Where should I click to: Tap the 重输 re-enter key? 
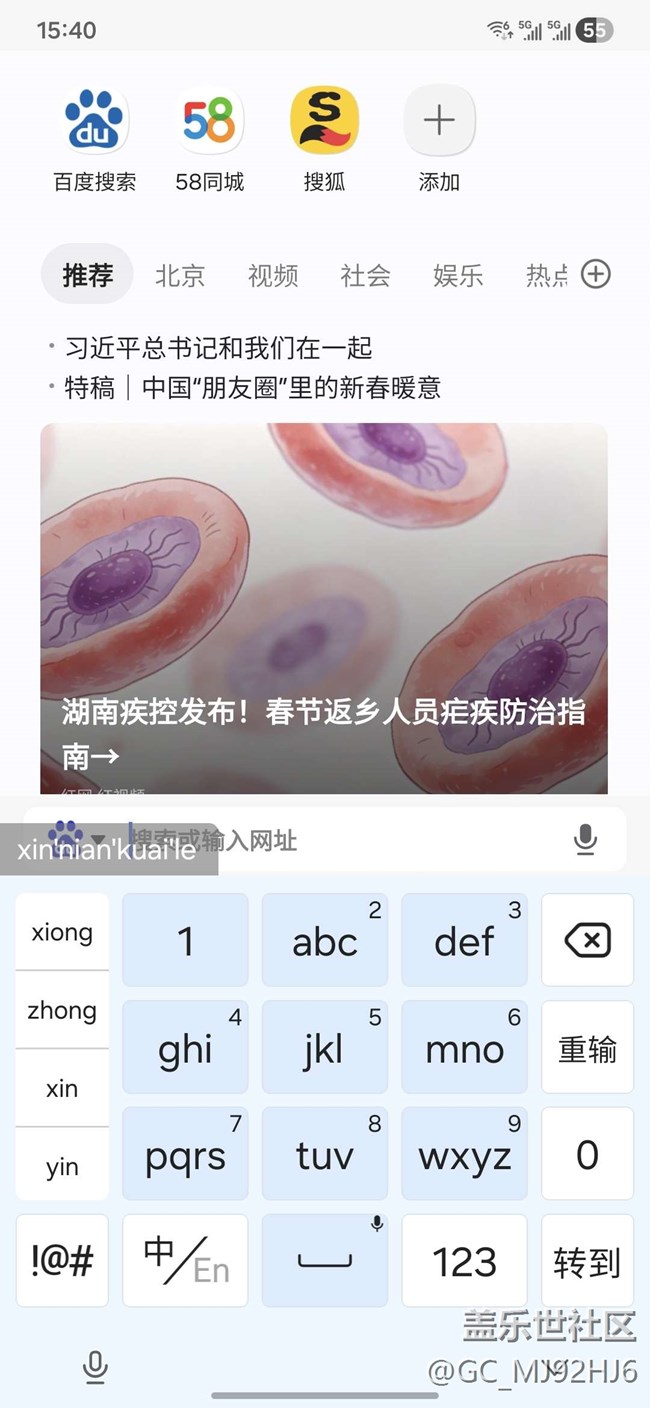(587, 1048)
